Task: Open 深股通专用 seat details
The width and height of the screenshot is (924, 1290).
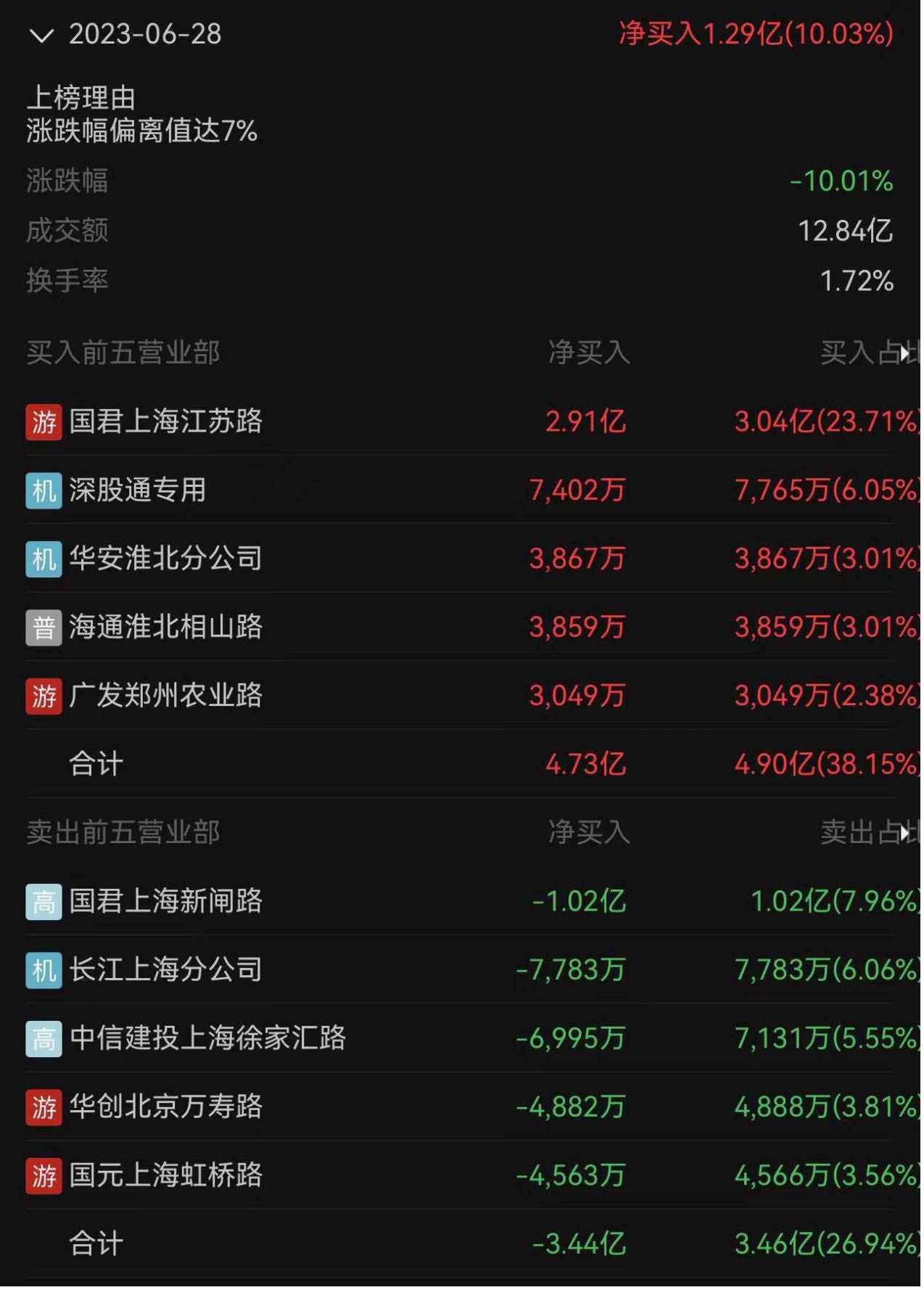Action: [138, 491]
